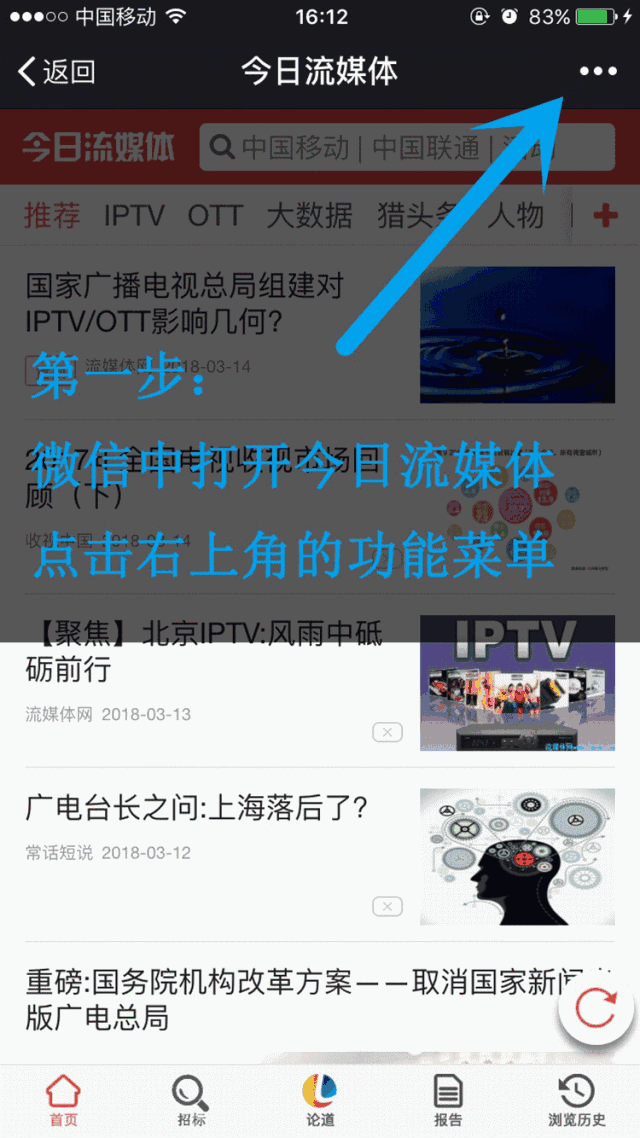Tap the search box in the red header

coord(406,148)
